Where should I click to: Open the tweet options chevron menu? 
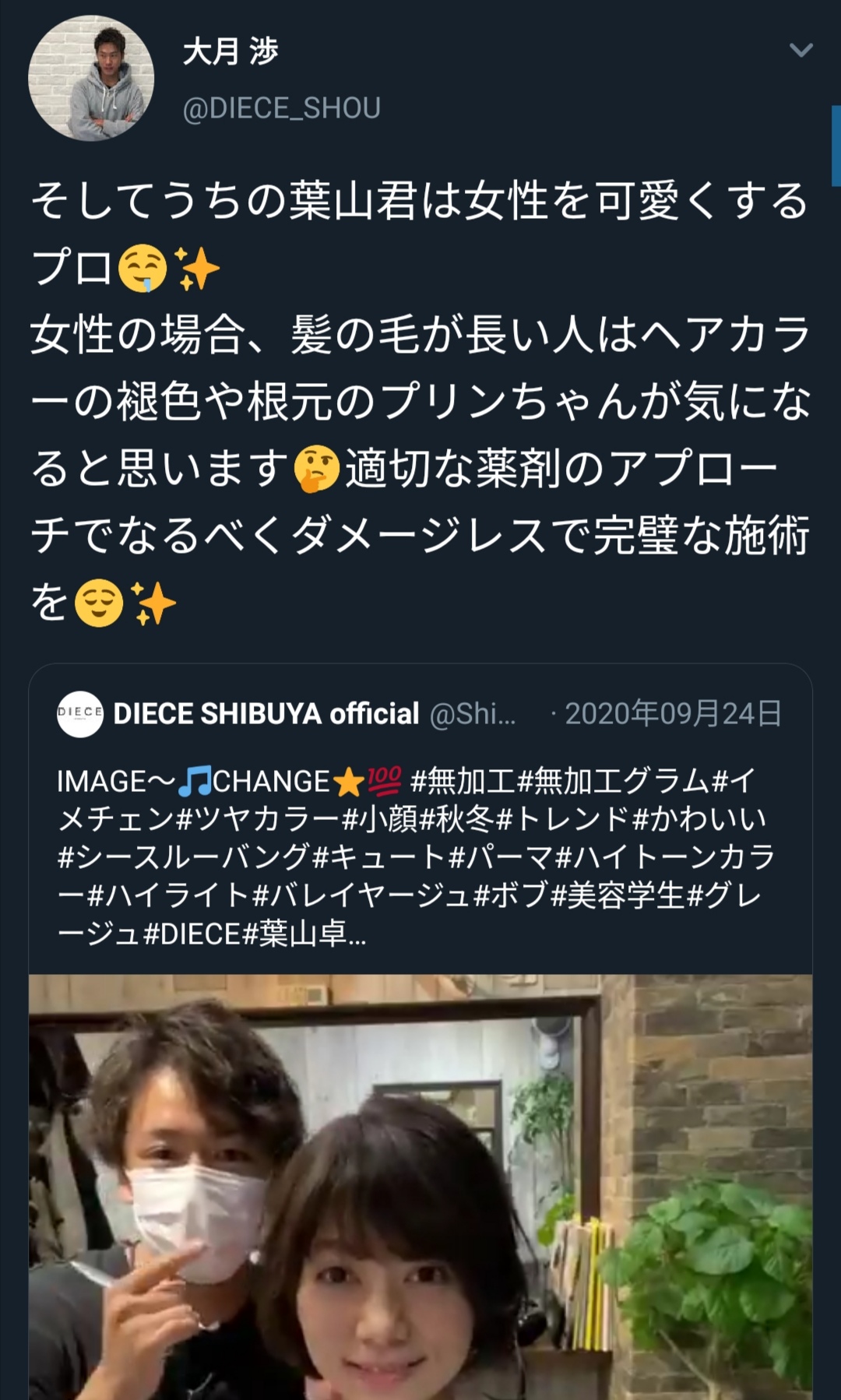801,51
